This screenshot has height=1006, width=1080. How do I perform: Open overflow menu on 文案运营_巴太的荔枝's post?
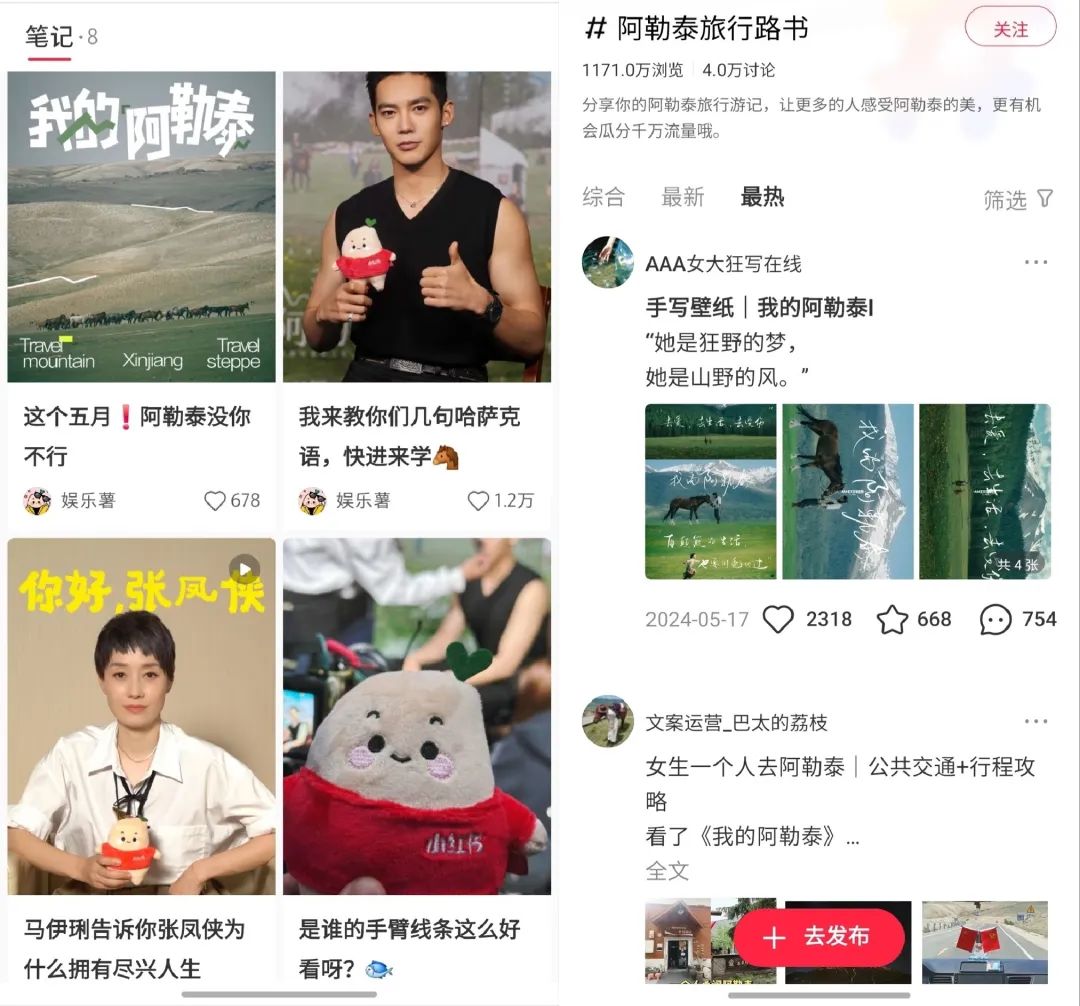(1036, 721)
